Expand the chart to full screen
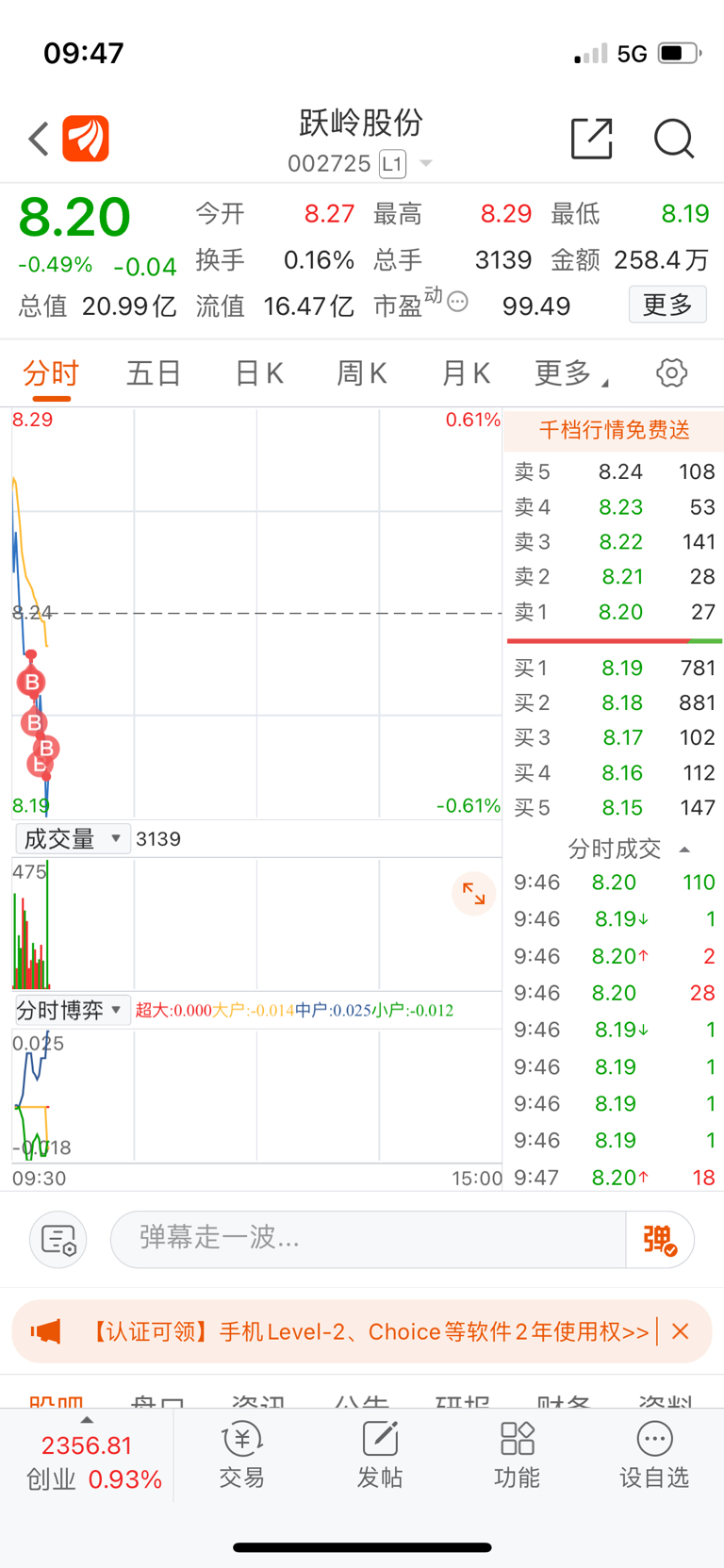 tap(473, 894)
